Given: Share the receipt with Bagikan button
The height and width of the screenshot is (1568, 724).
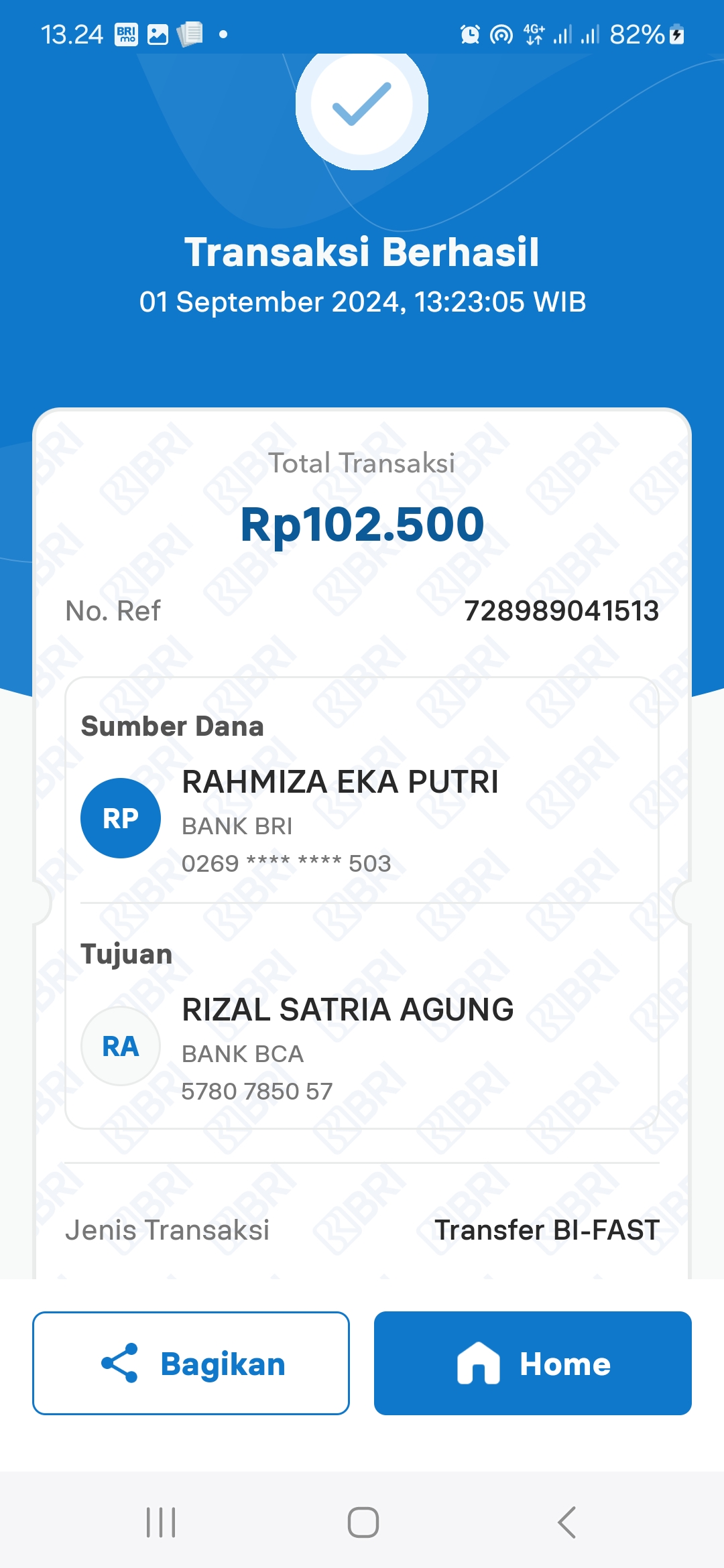Looking at the screenshot, I should (191, 1363).
